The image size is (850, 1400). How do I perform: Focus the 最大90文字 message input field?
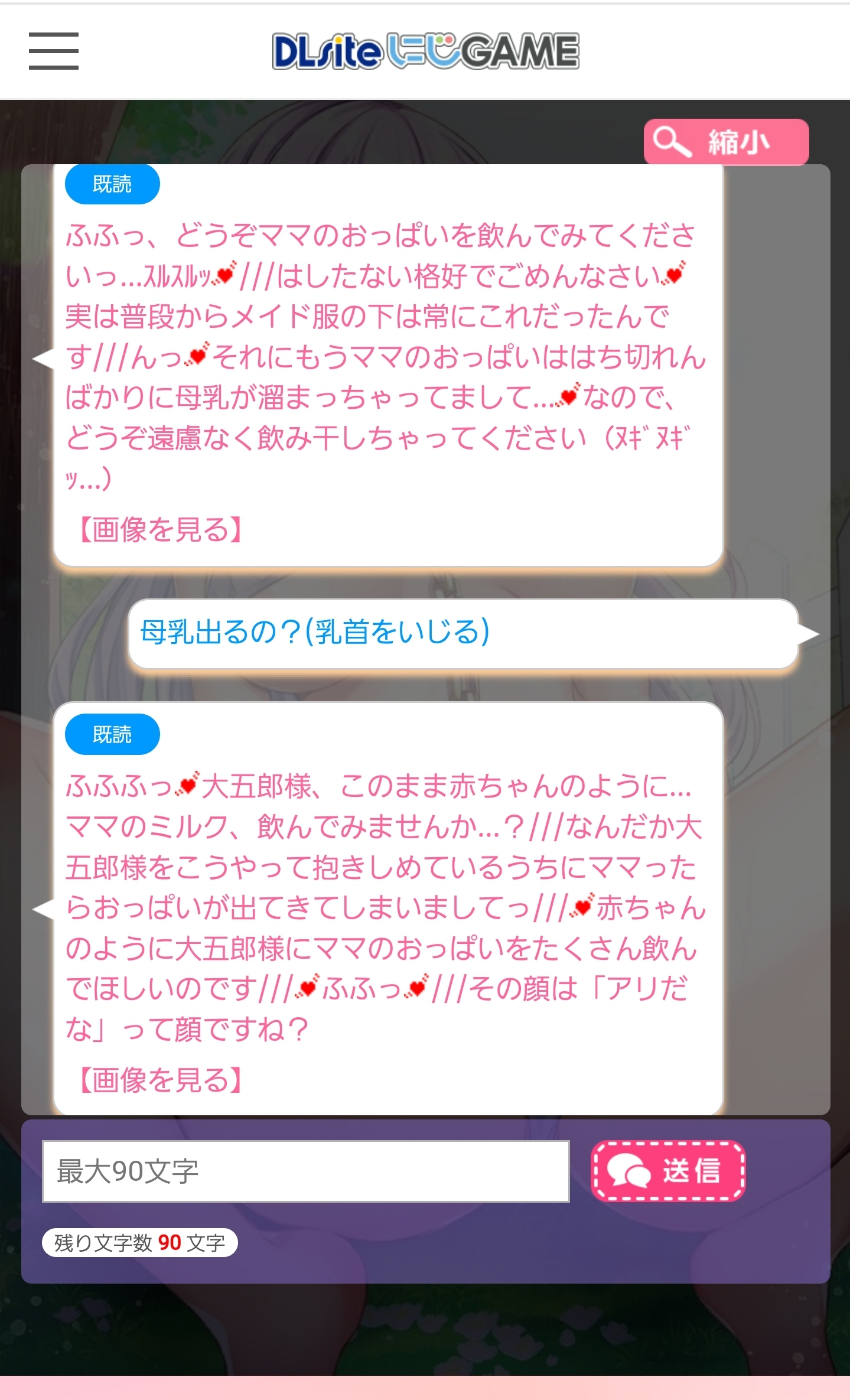(305, 1171)
